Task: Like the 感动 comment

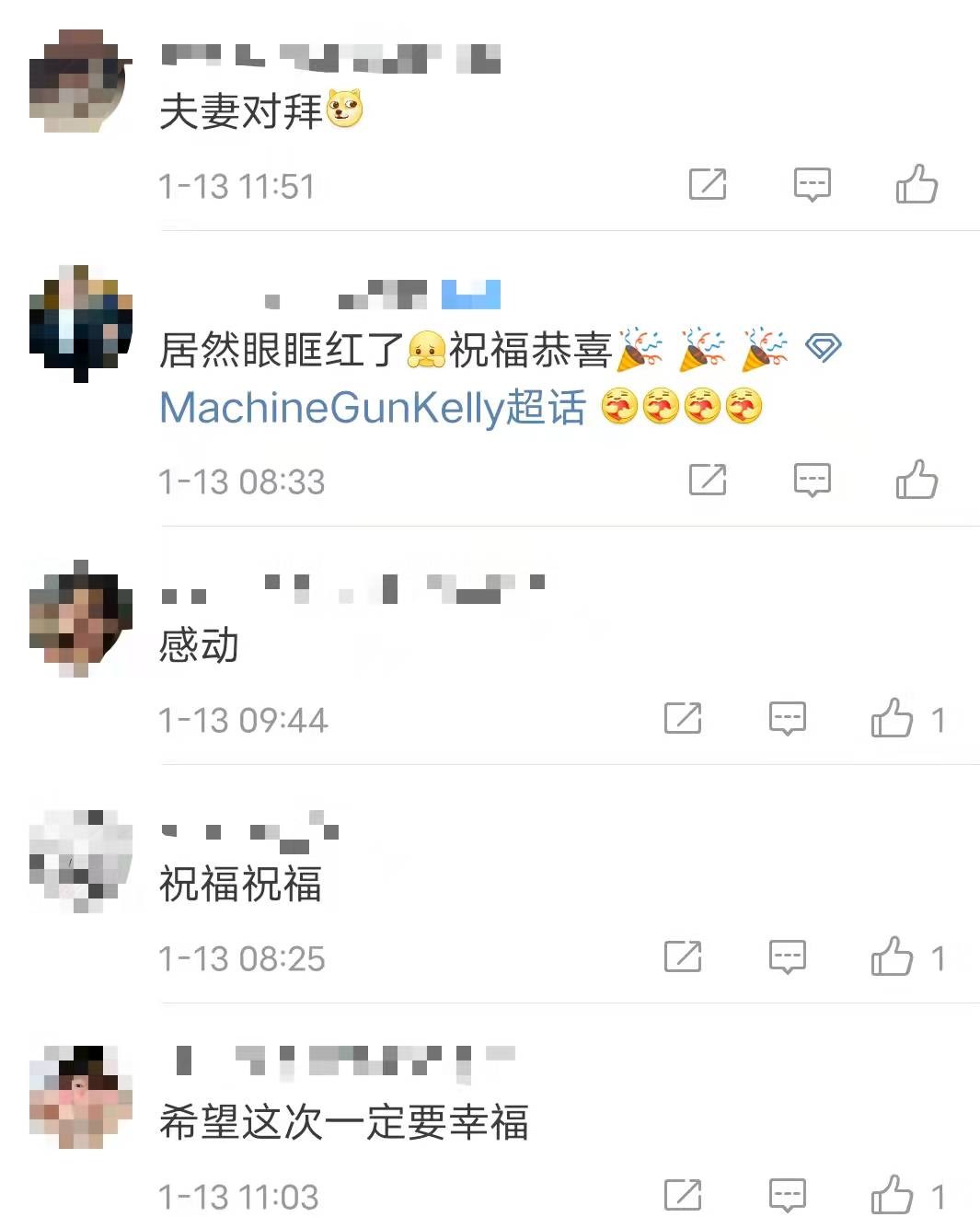Action: click(893, 718)
